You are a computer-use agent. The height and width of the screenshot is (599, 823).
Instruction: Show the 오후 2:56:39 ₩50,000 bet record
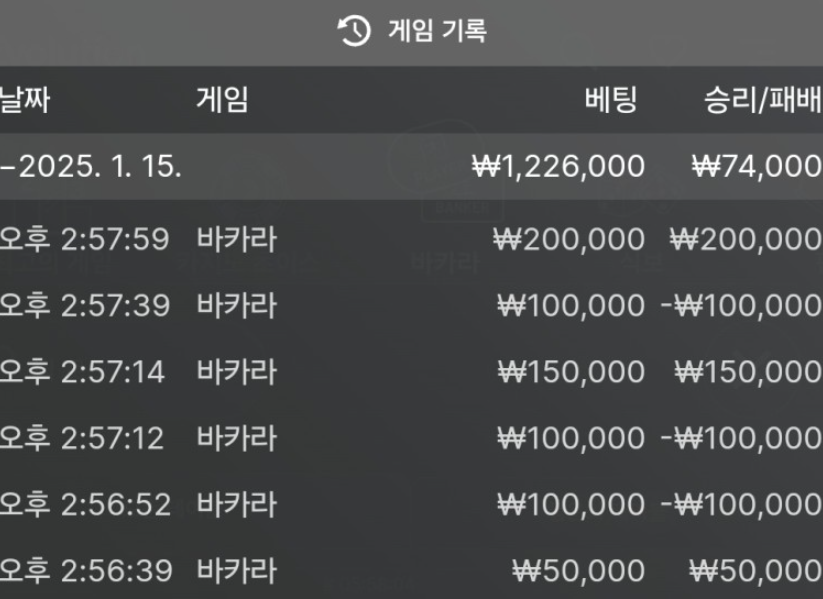tap(411, 570)
